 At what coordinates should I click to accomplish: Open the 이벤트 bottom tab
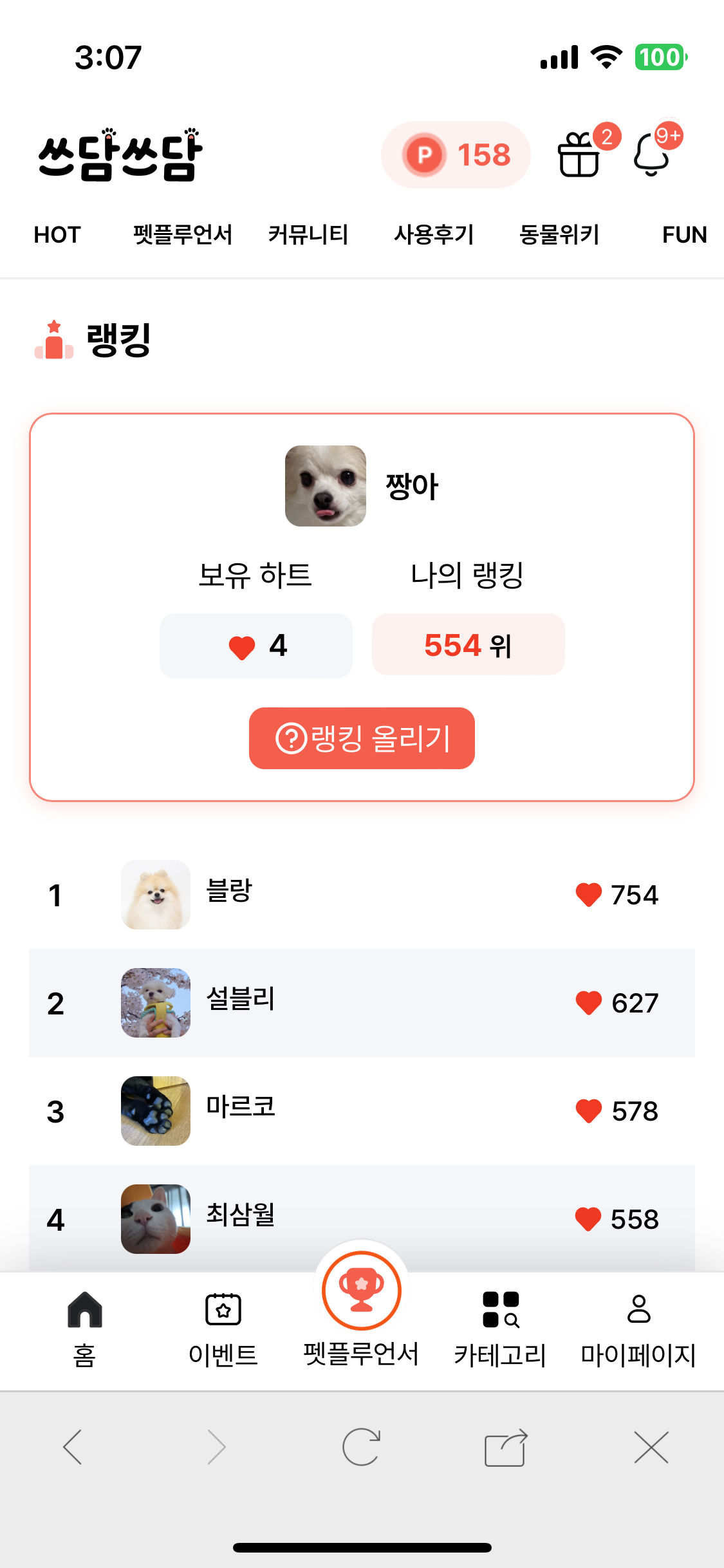click(223, 1329)
